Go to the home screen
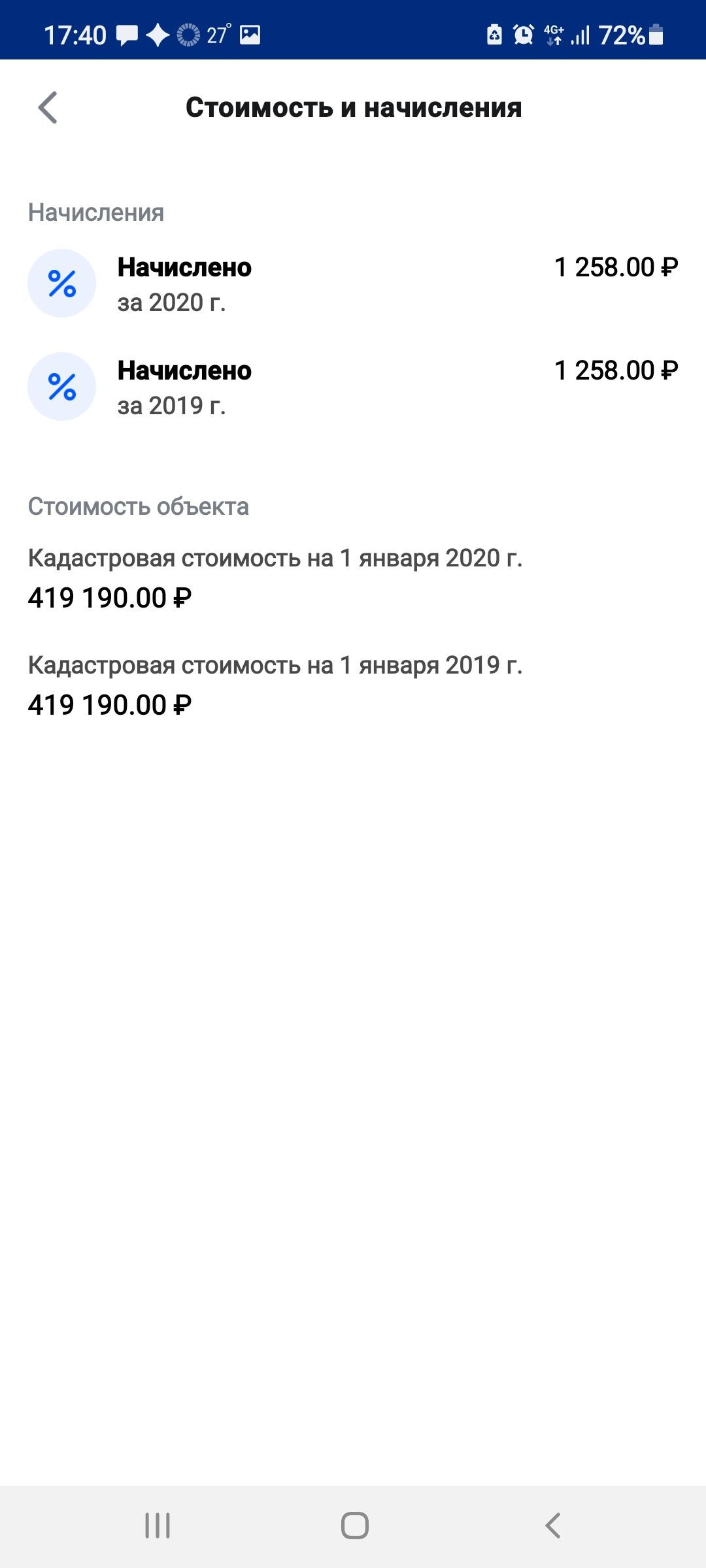Viewport: 706px width, 1568px height. pos(354,1526)
